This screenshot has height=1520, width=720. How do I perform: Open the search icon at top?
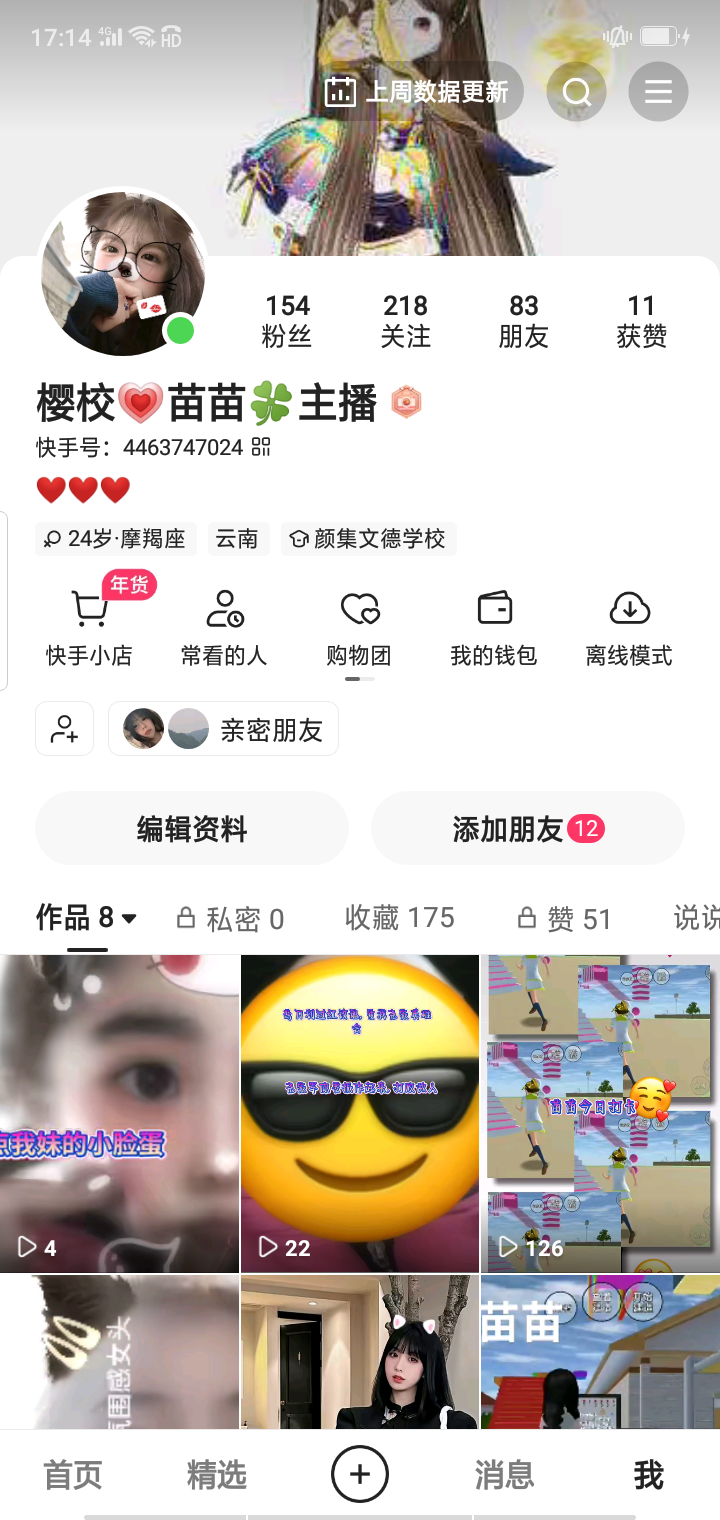coord(577,92)
